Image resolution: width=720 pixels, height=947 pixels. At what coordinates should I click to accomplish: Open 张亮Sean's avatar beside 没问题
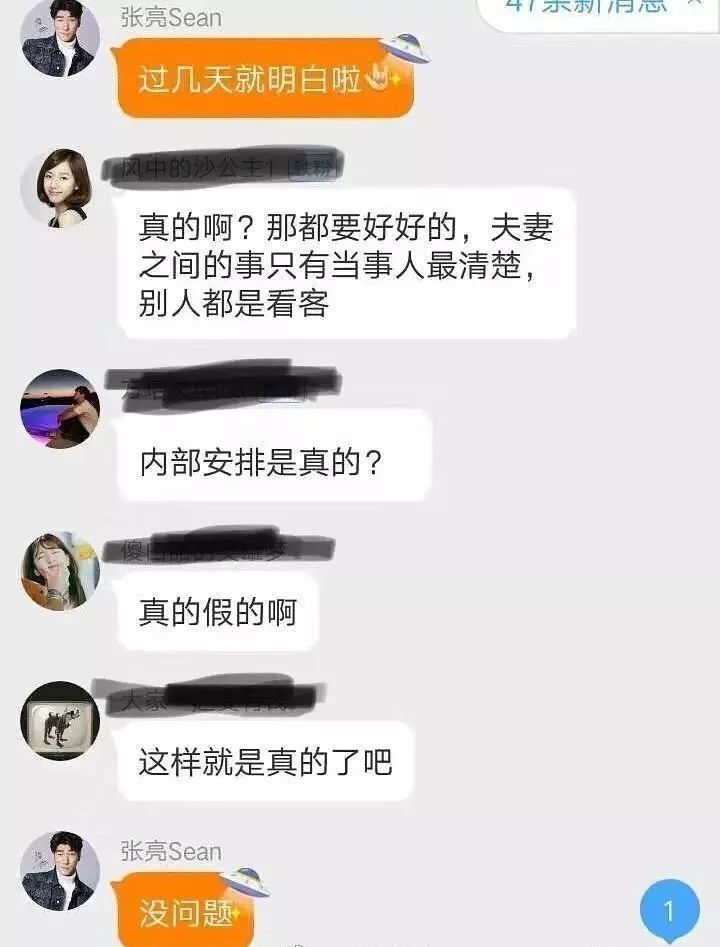(60, 870)
